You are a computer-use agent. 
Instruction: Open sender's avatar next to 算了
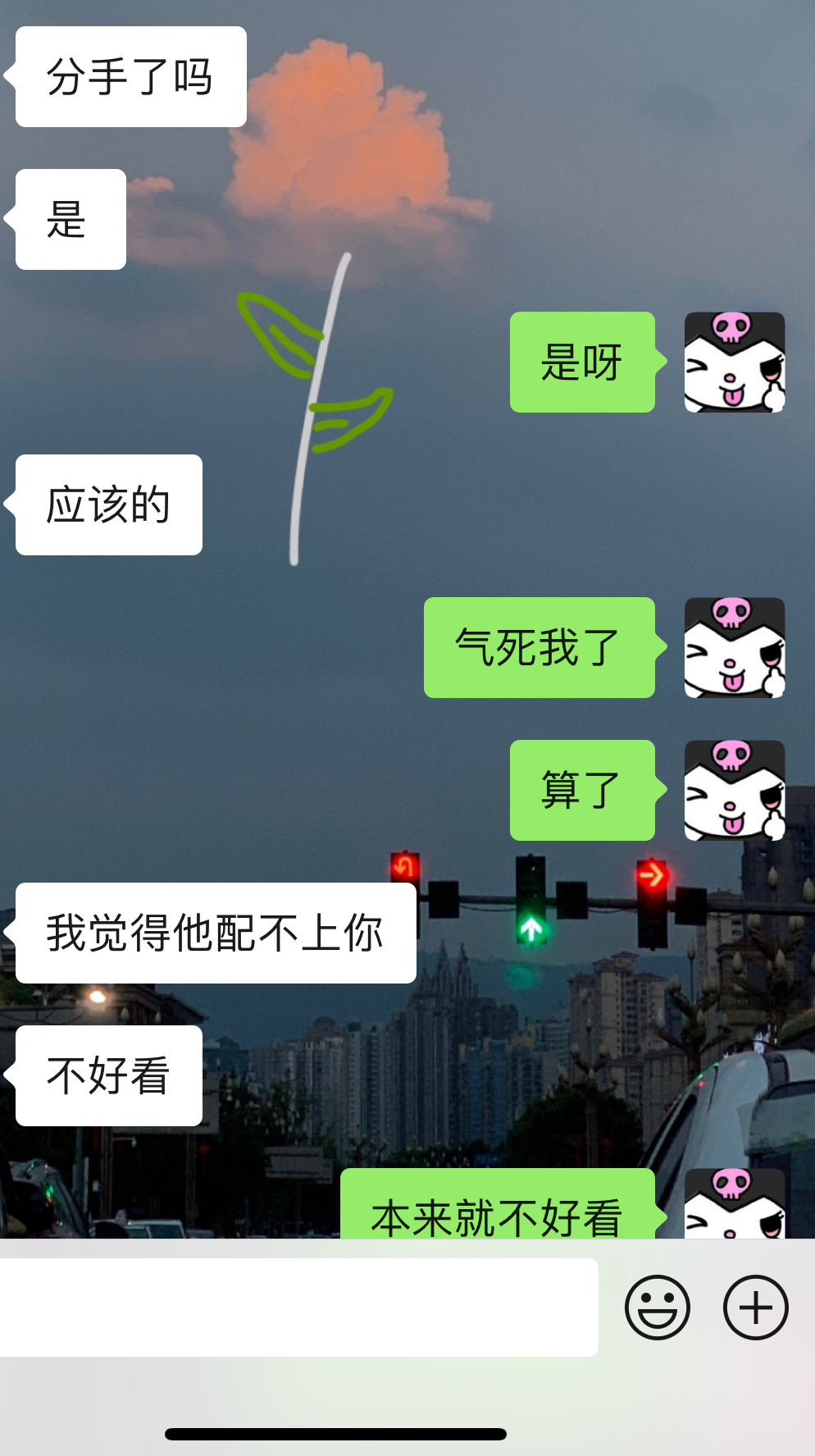[734, 790]
